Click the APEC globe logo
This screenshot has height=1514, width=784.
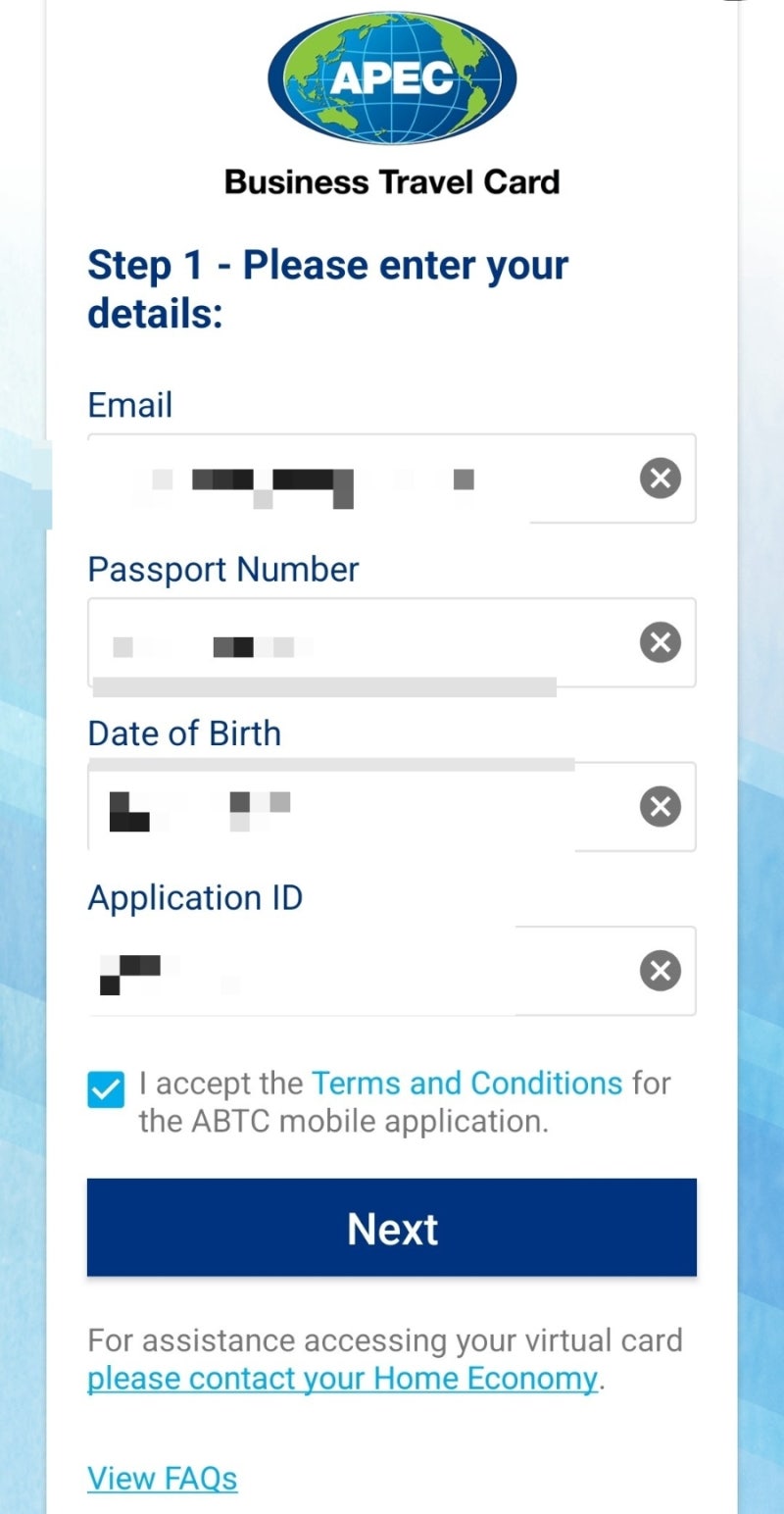[392, 78]
